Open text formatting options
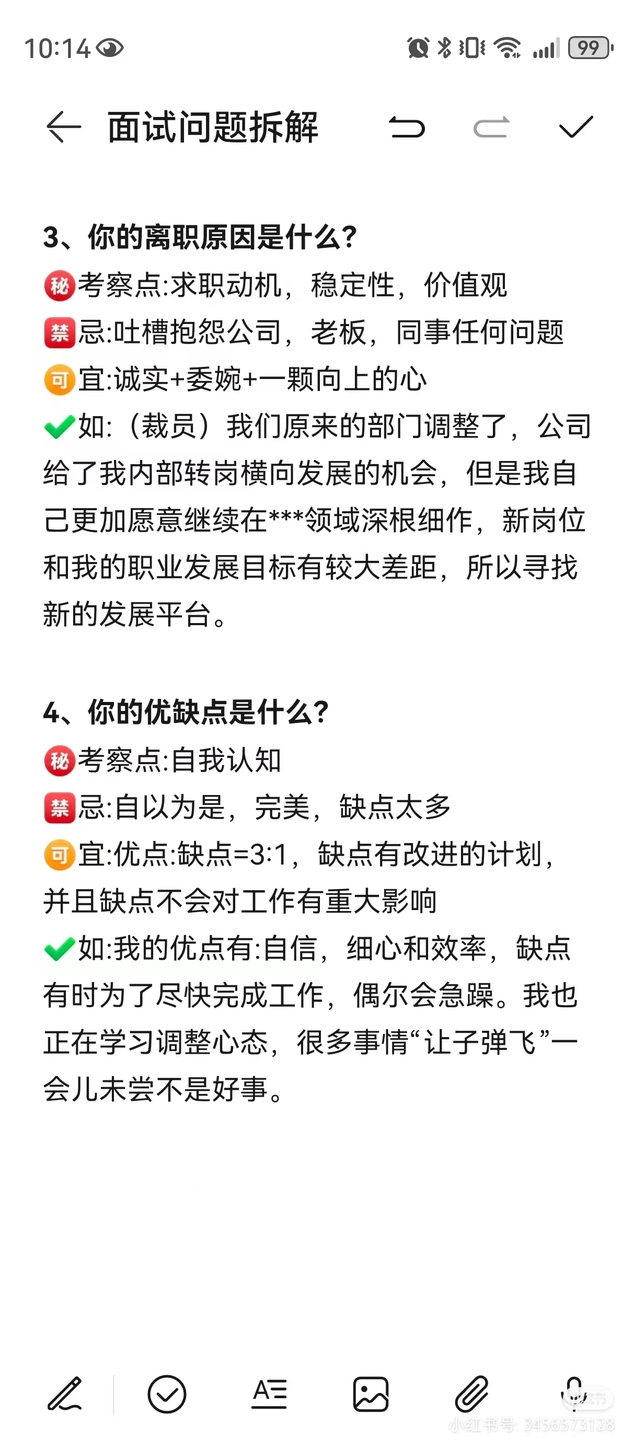The width and height of the screenshot is (639, 1451). (x=269, y=1393)
